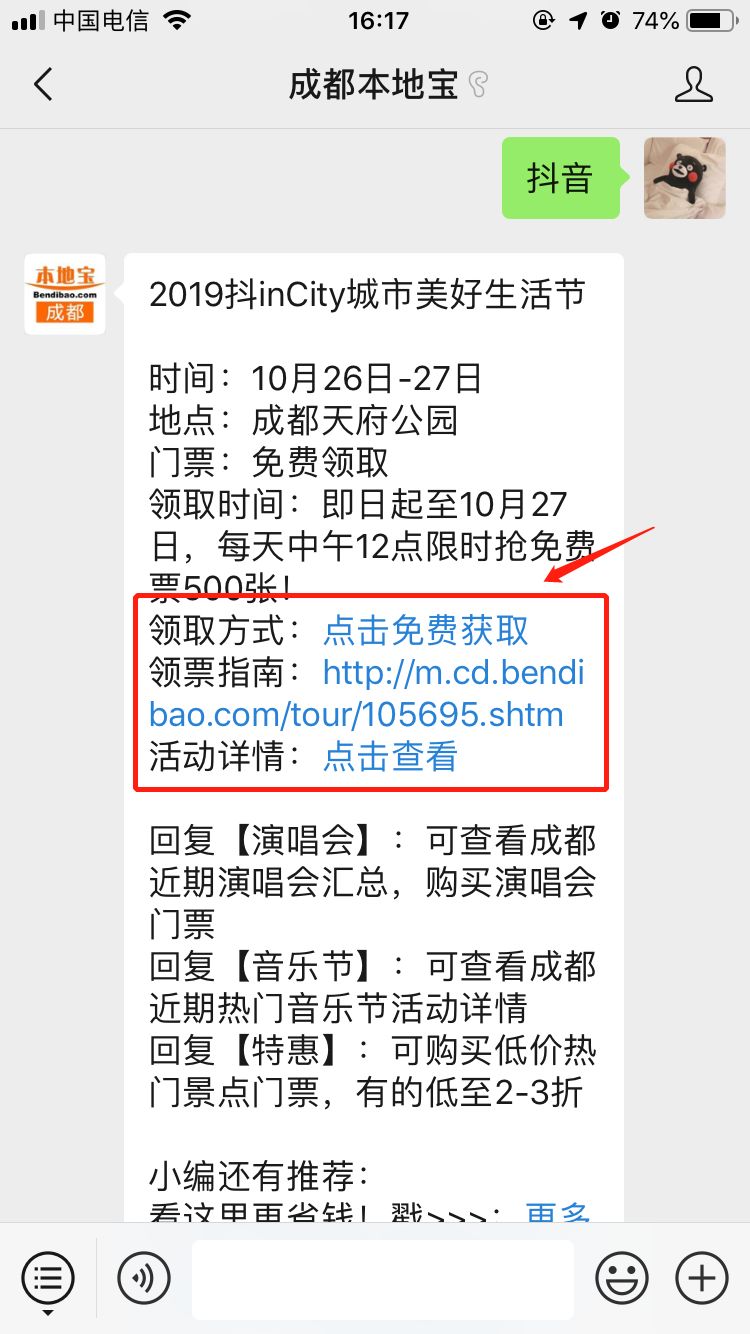Go back from the 成都本地宝 chat
This screenshot has height=1334, width=750.
tap(42, 85)
